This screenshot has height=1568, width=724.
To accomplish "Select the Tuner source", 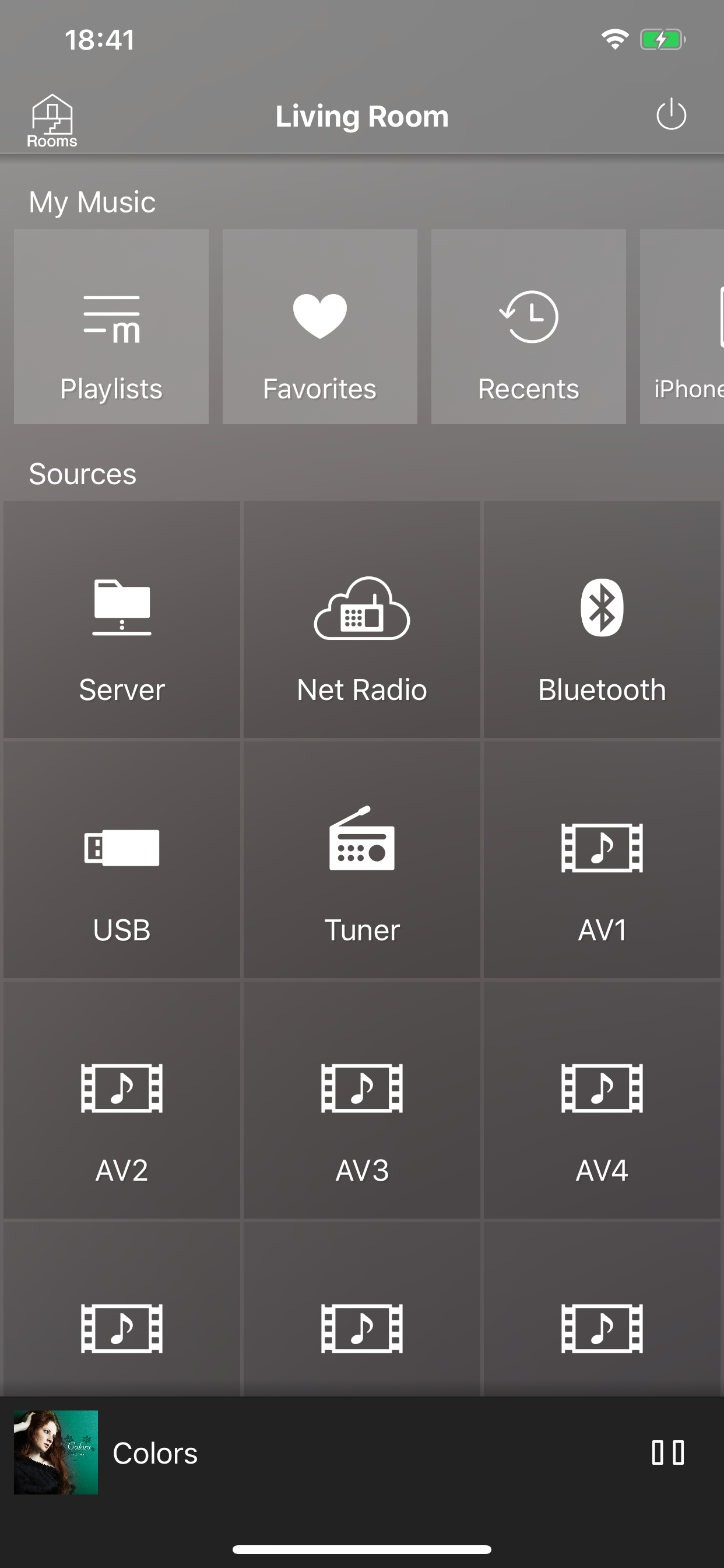I will click(362, 859).
